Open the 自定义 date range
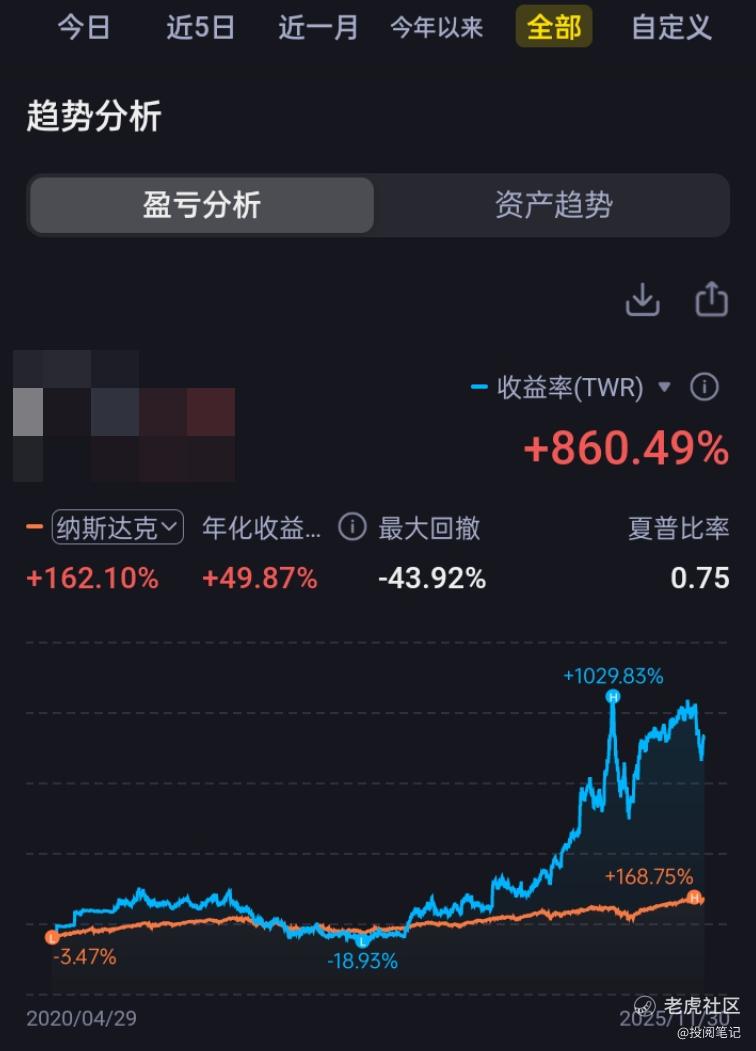This screenshot has height=1051, width=756. (672, 27)
